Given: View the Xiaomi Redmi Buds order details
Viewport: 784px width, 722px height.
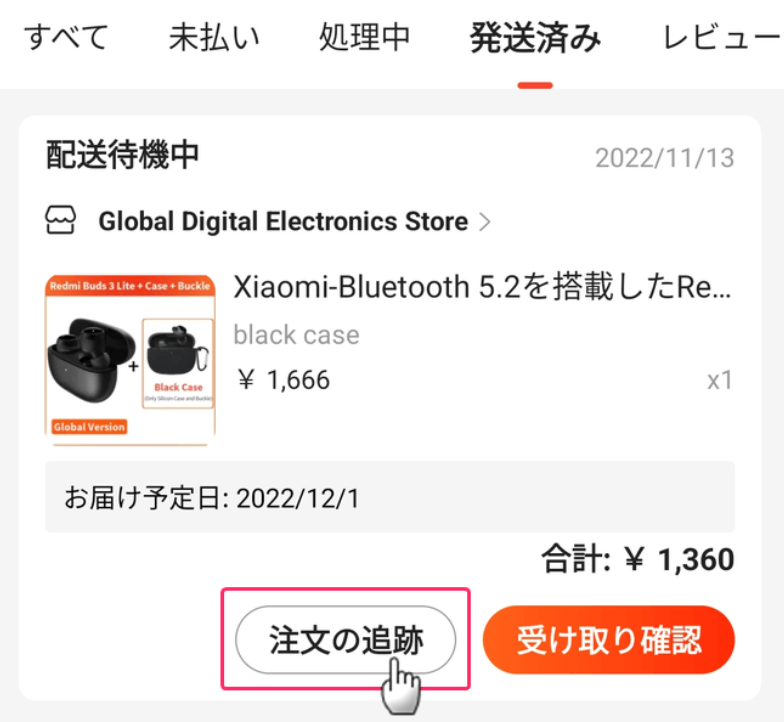Looking at the screenshot, I should [x=483, y=288].
